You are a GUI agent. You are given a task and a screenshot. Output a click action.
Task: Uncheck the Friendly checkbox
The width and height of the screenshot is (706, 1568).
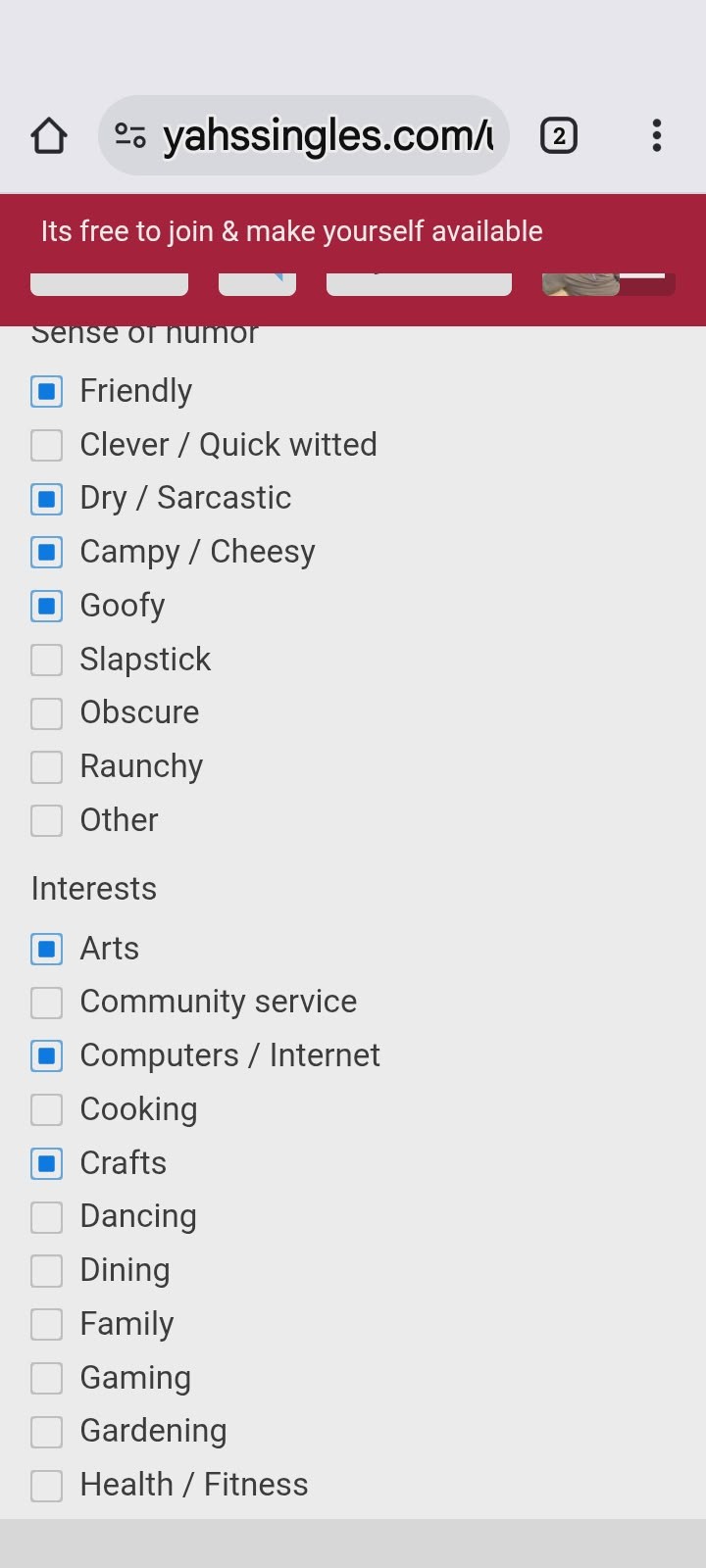(x=47, y=391)
